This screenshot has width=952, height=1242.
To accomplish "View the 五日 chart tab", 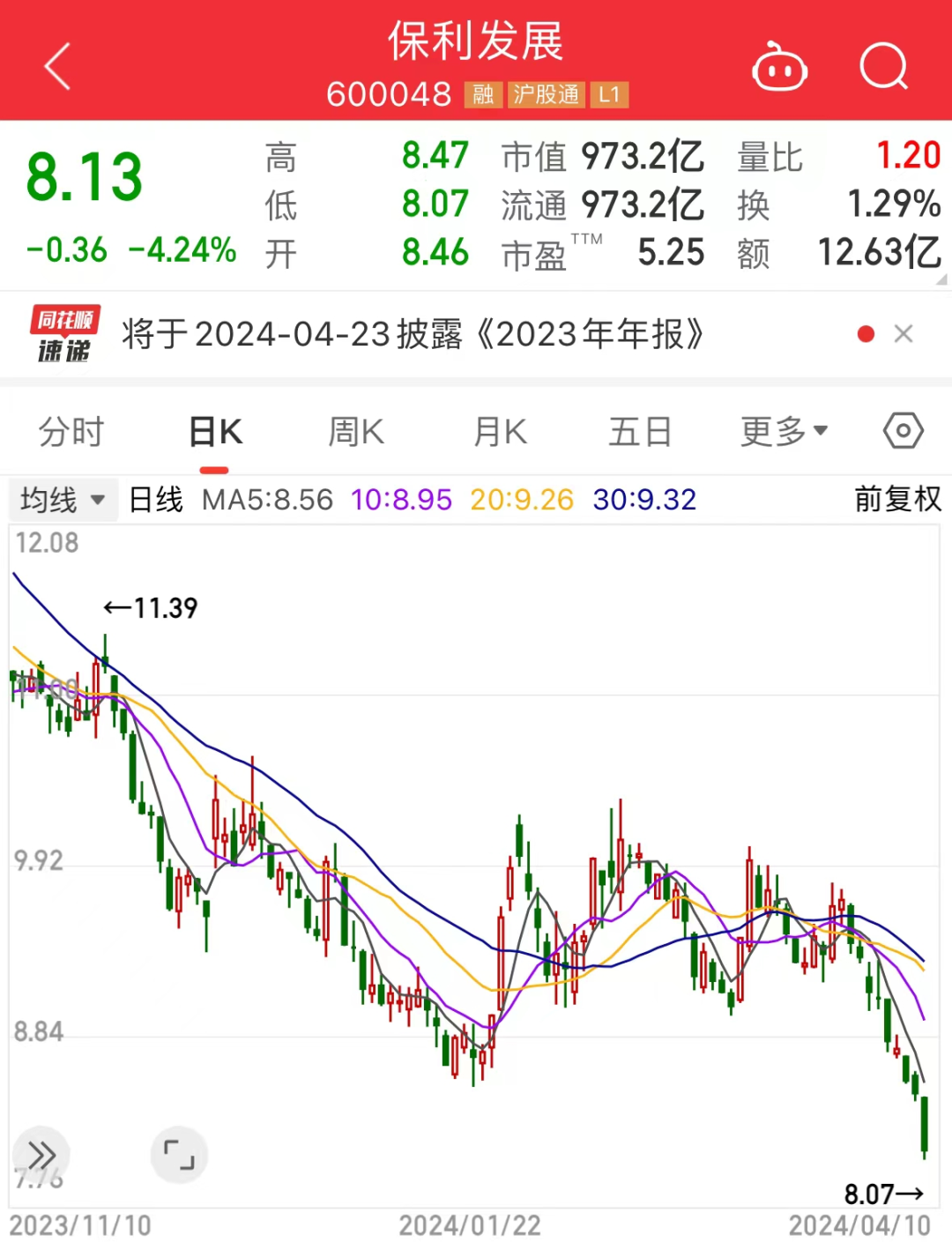I will pyautogui.click(x=640, y=432).
